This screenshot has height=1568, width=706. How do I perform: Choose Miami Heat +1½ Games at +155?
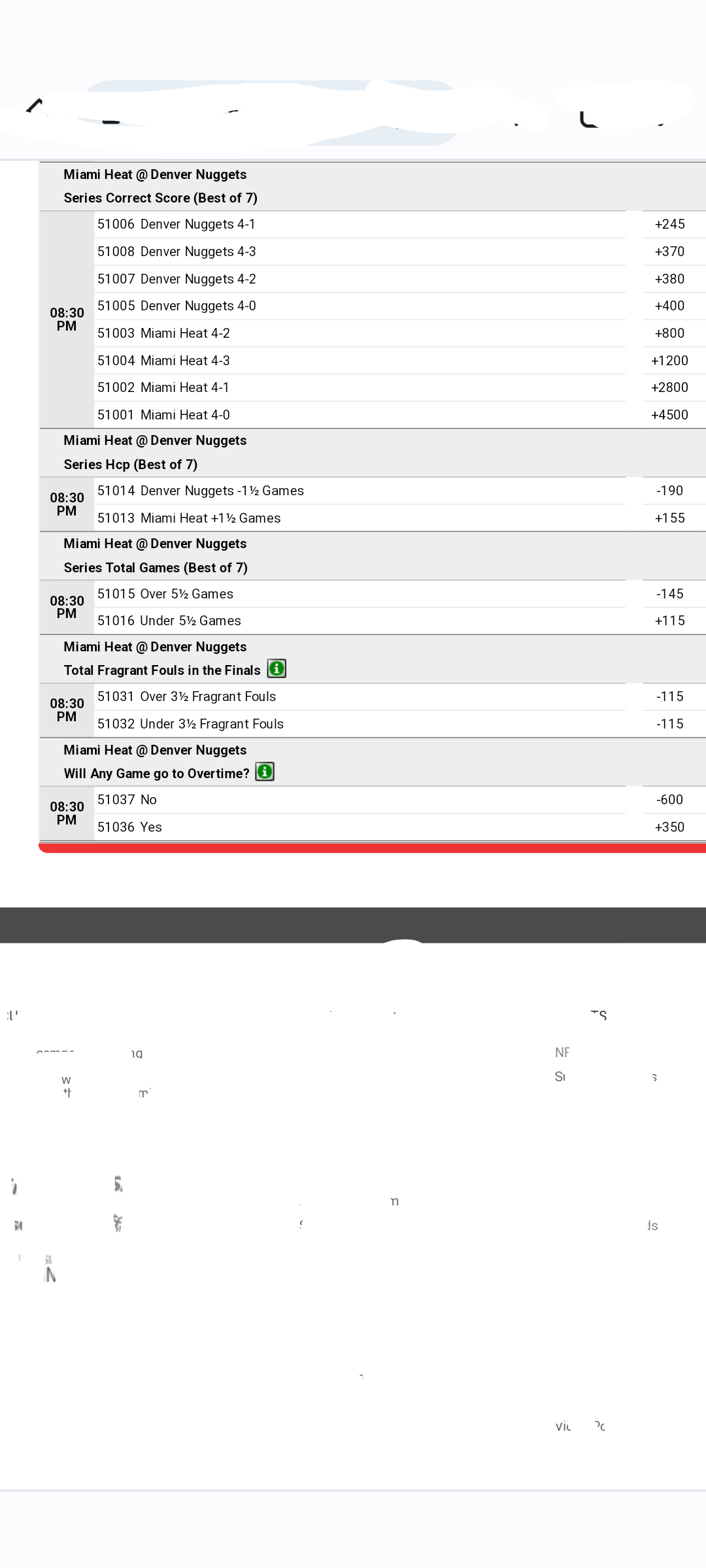pos(670,518)
